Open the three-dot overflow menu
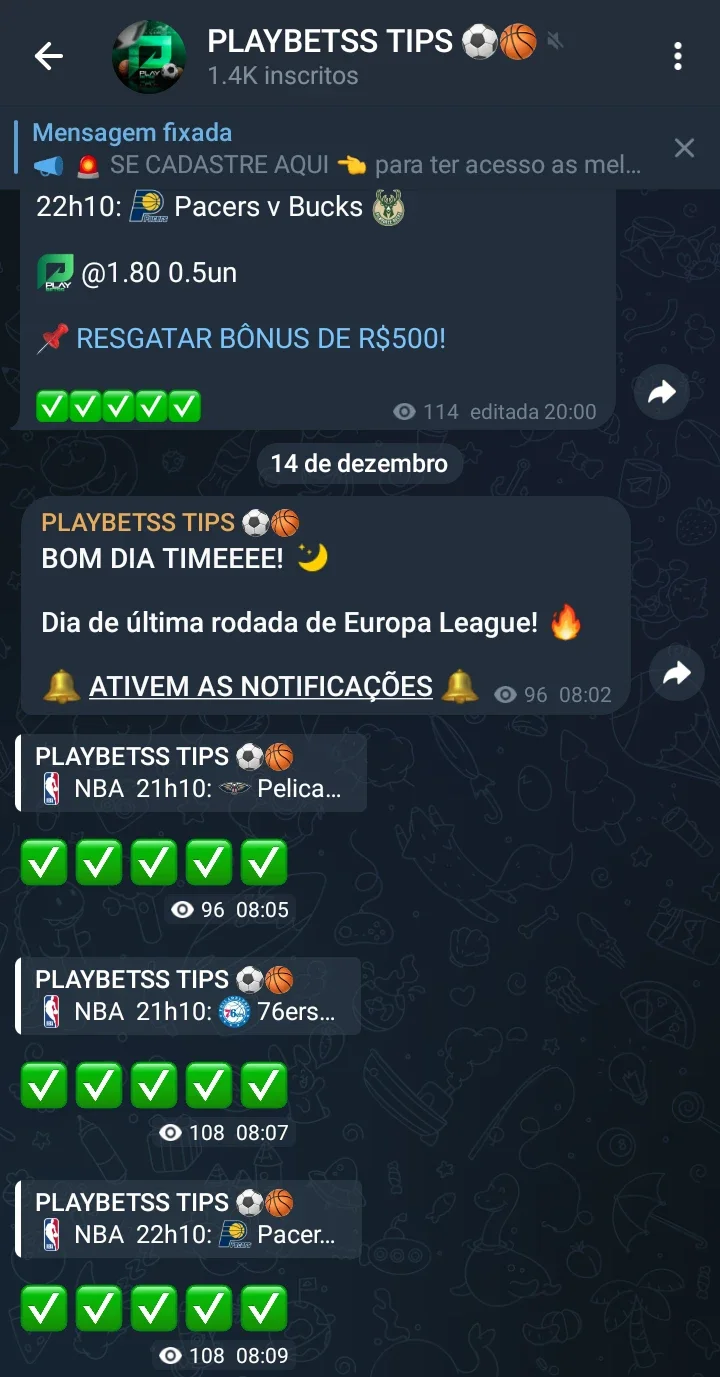Image resolution: width=720 pixels, height=1377 pixels. 678,57
